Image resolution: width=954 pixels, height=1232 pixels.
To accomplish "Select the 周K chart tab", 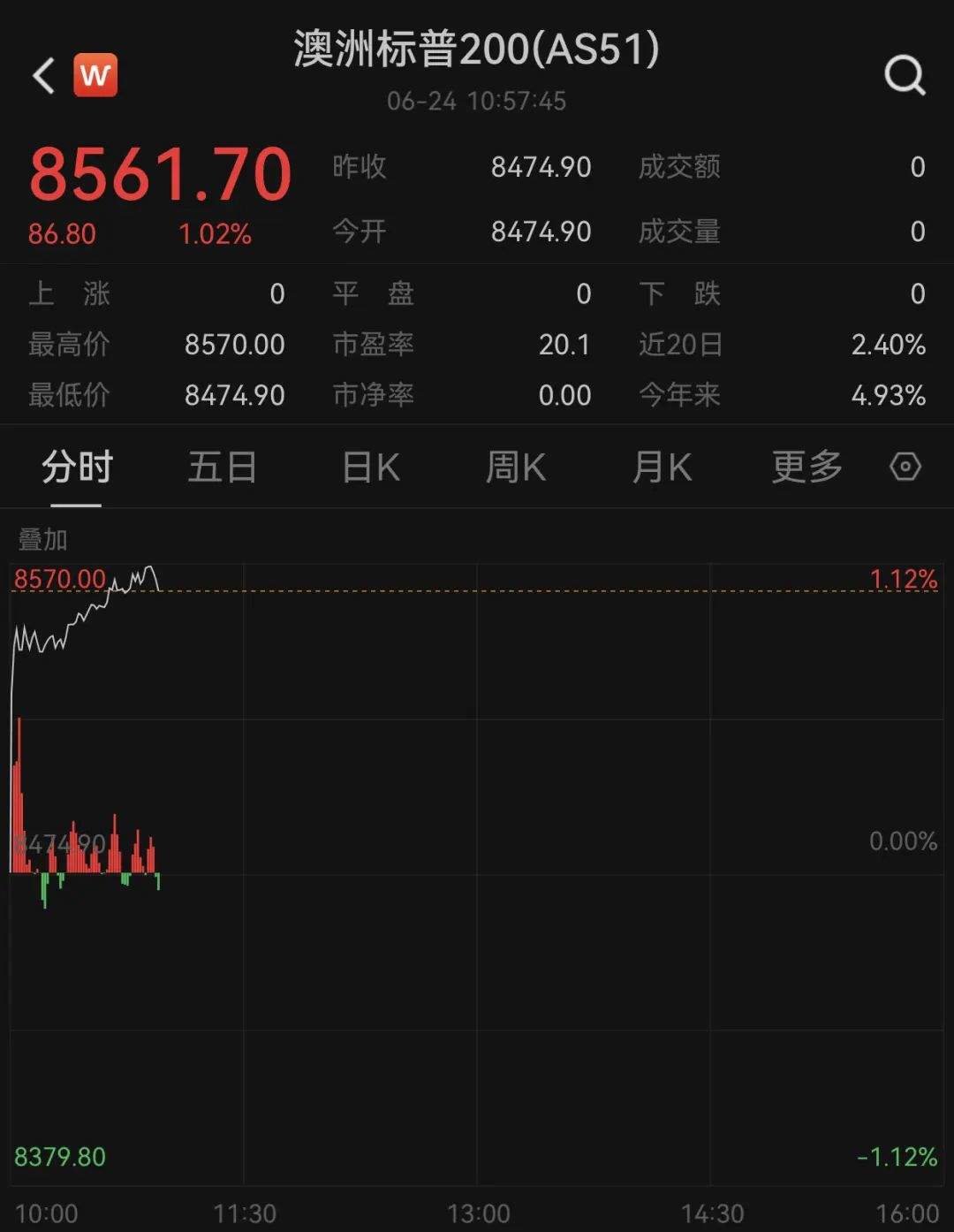I will pyautogui.click(x=516, y=467).
